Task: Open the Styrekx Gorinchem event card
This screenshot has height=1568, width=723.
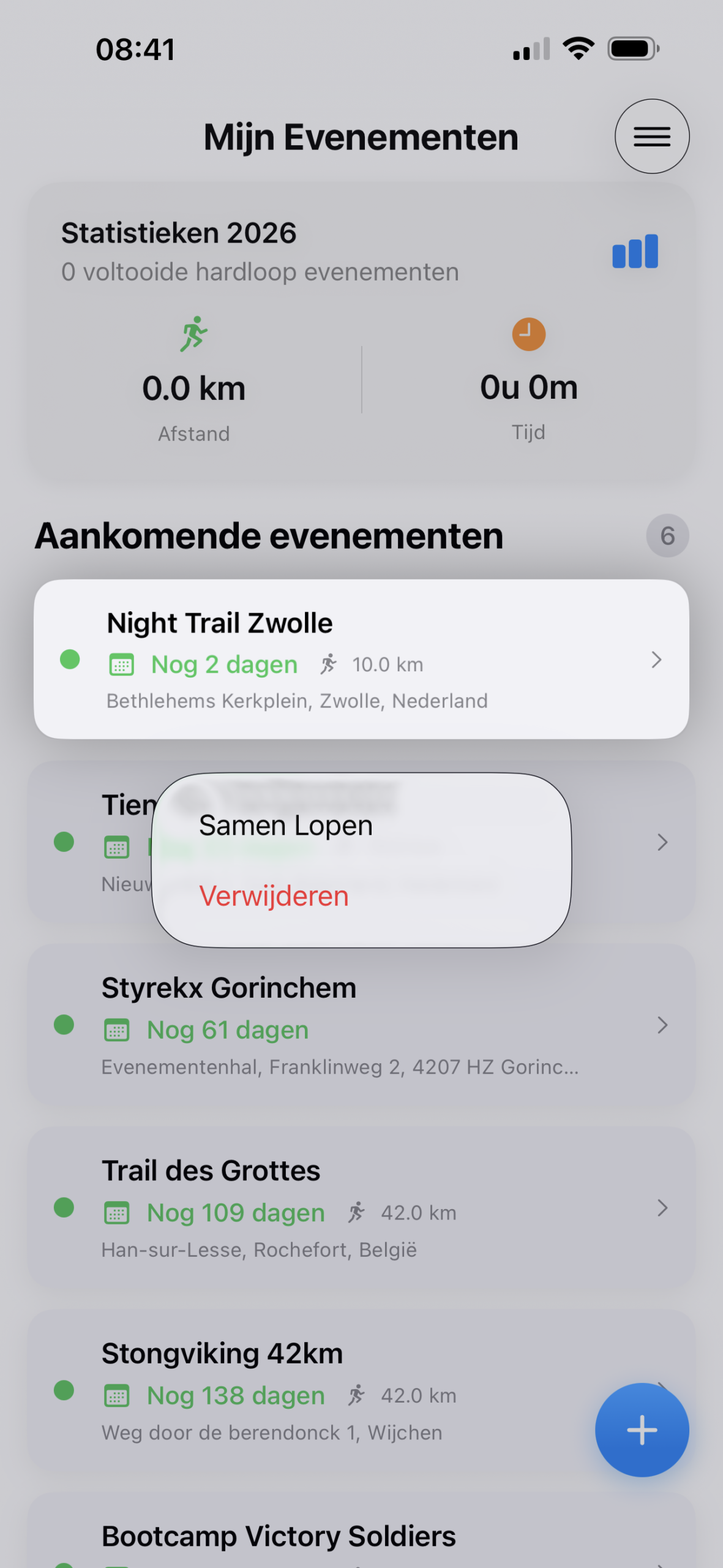Action: point(361,1025)
